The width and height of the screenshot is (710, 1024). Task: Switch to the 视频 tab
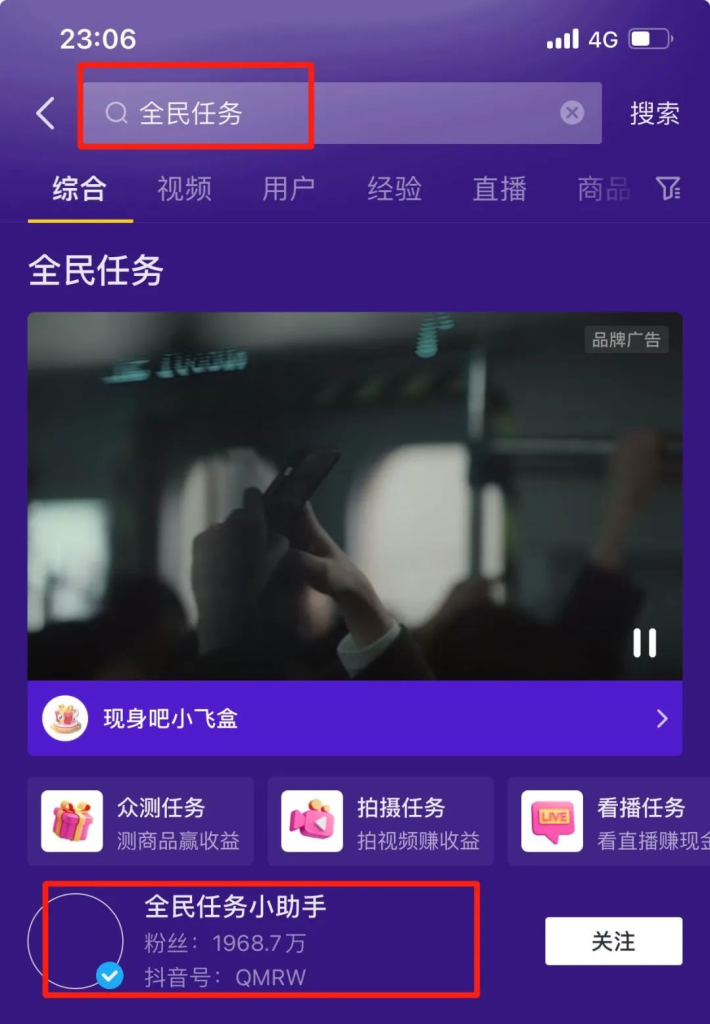[184, 189]
